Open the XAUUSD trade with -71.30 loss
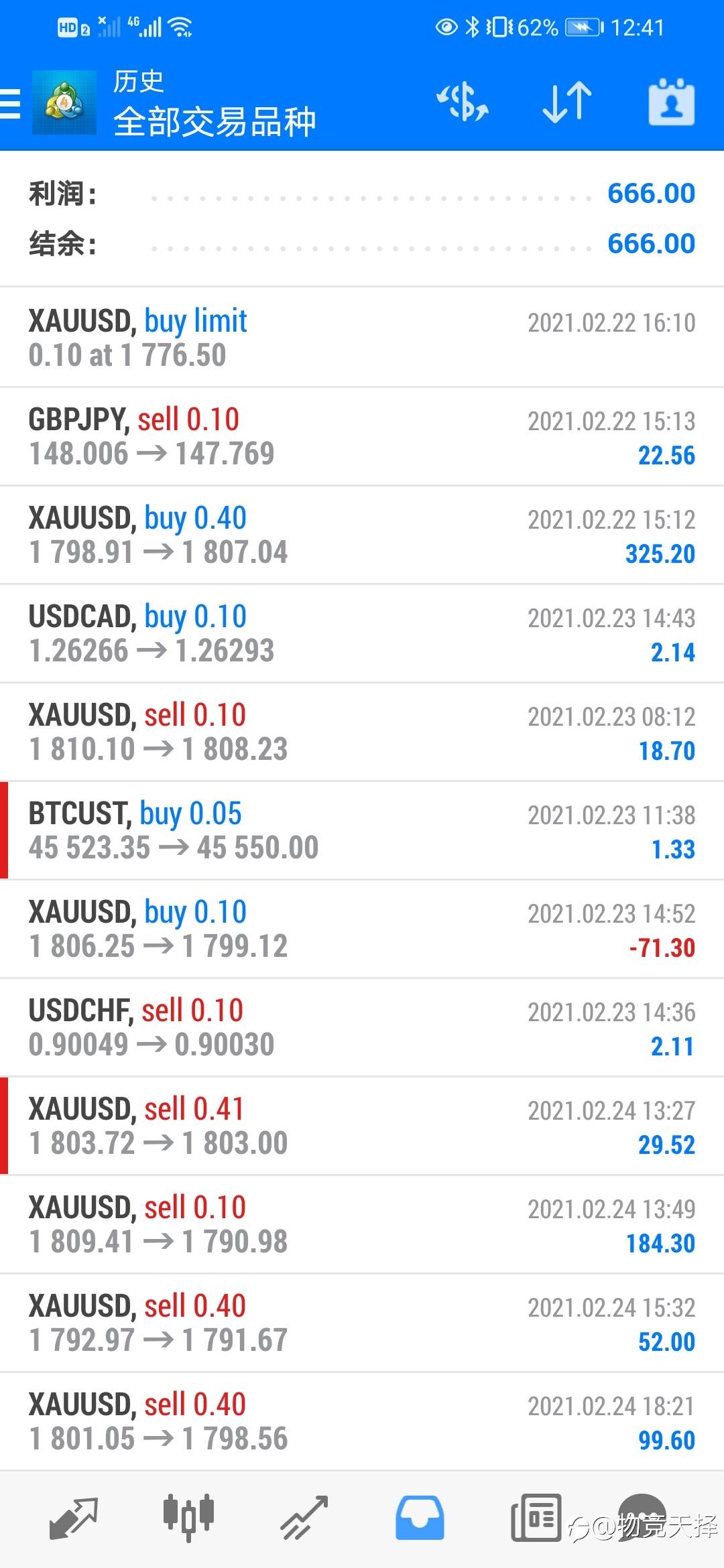This screenshot has height=1568, width=724. click(x=362, y=929)
